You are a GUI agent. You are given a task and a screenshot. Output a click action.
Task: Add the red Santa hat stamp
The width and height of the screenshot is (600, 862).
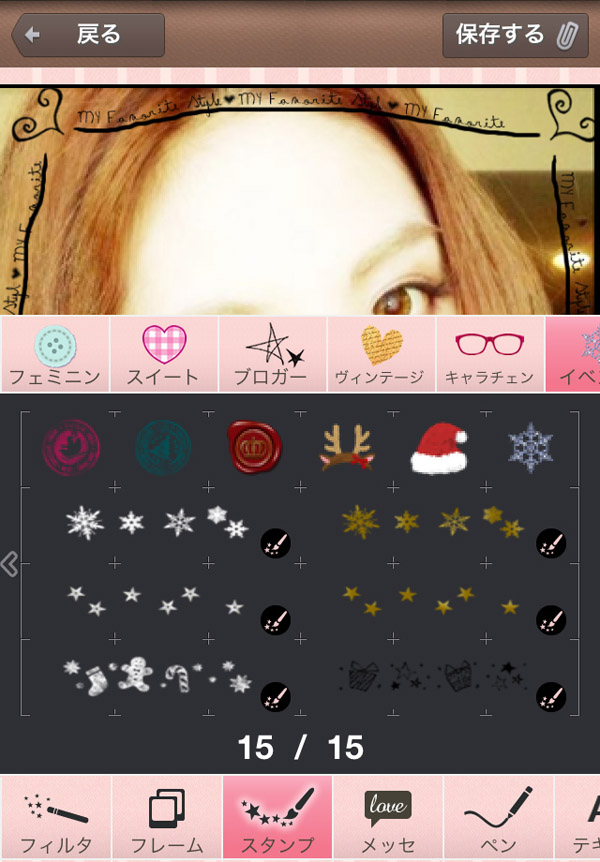point(438,447)
